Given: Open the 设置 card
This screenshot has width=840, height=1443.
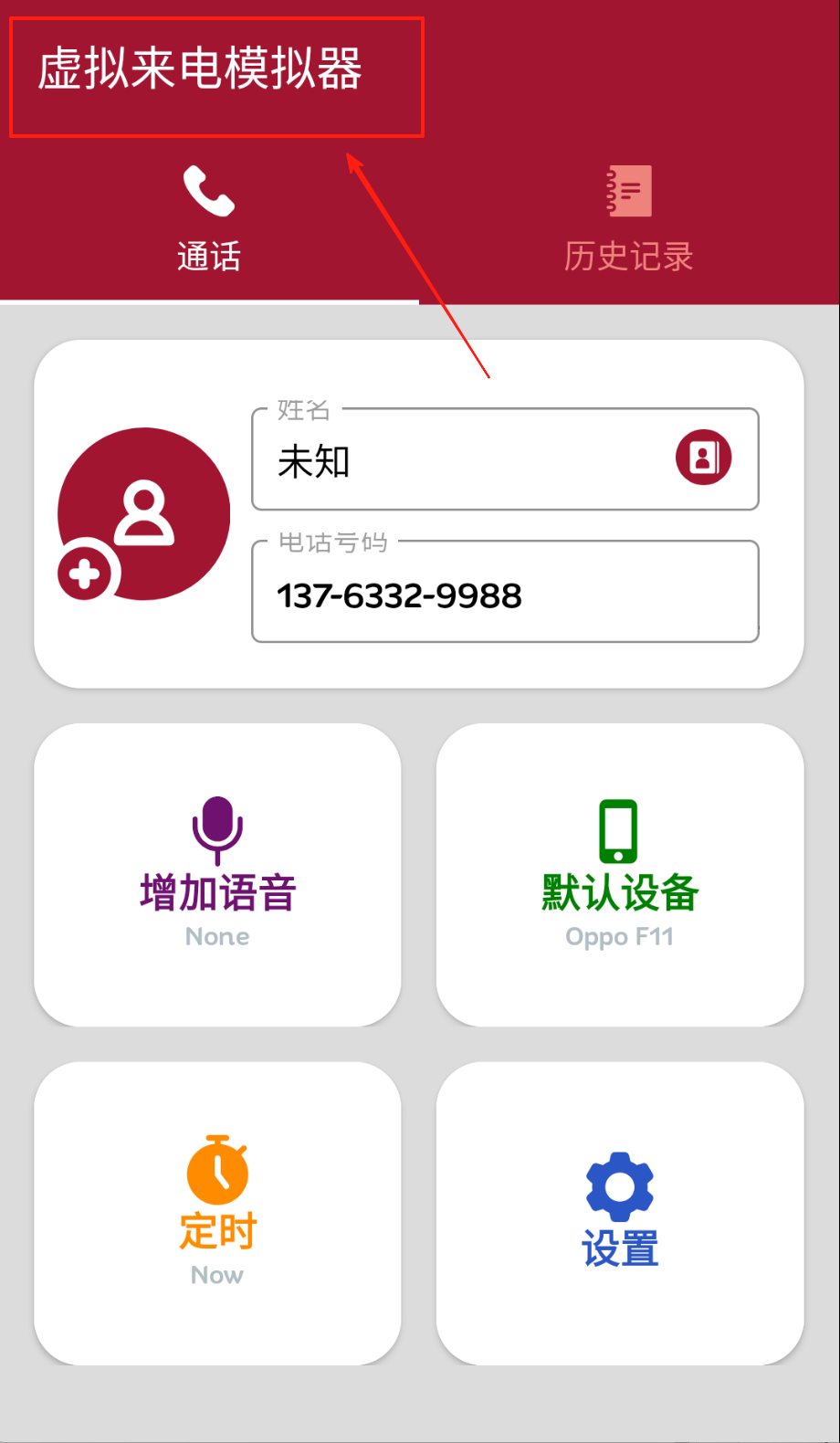Looking at the screenshot, I should click(x=620, y=1213).
